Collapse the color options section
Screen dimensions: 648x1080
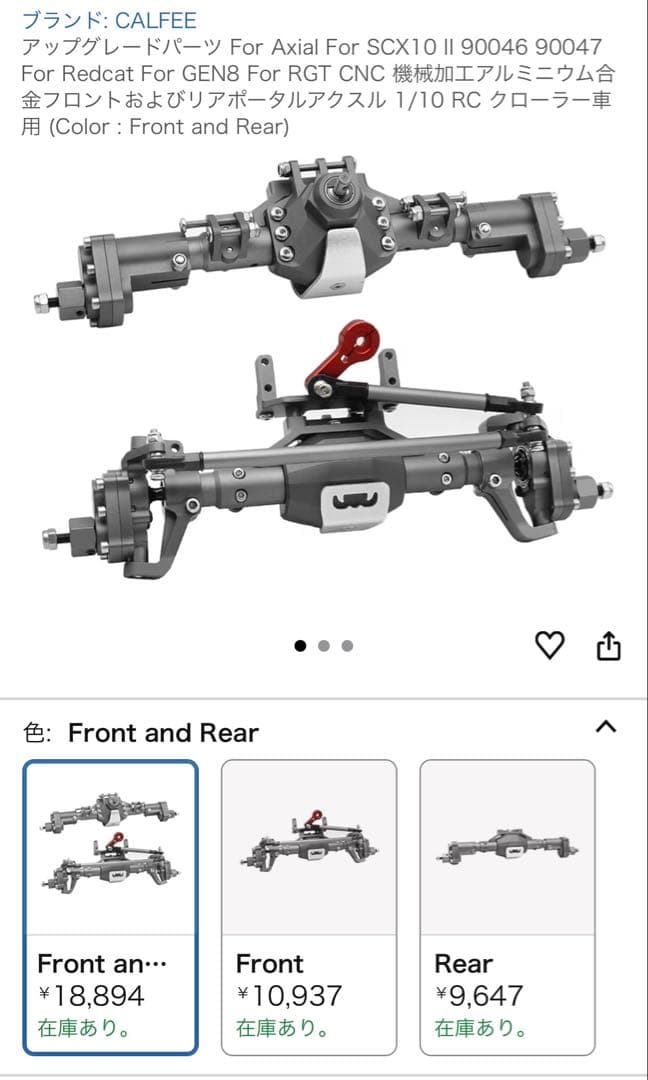605,727
